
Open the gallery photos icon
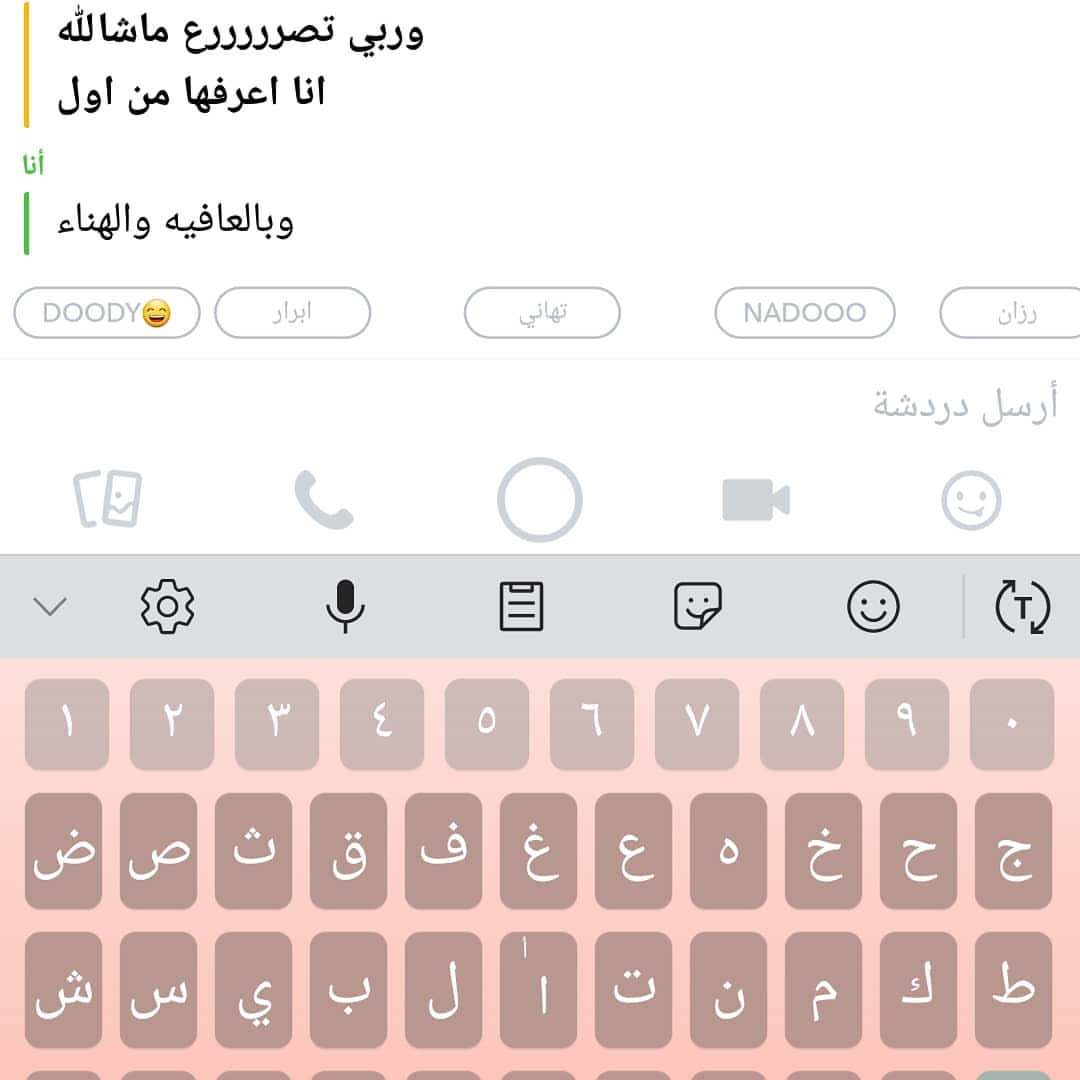tap(108, 499)
